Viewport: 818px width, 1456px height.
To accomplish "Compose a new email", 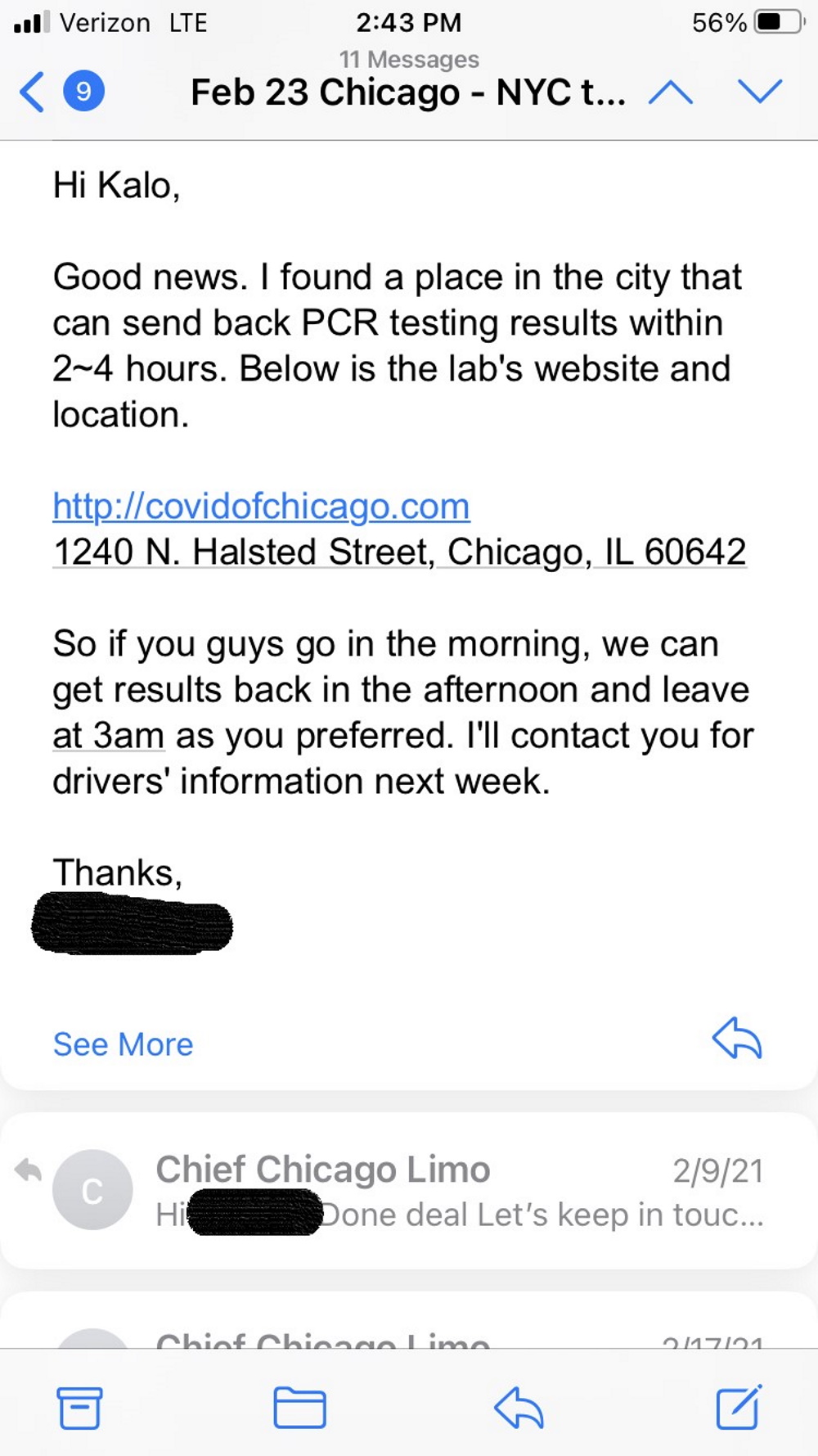I will 739,1407.
